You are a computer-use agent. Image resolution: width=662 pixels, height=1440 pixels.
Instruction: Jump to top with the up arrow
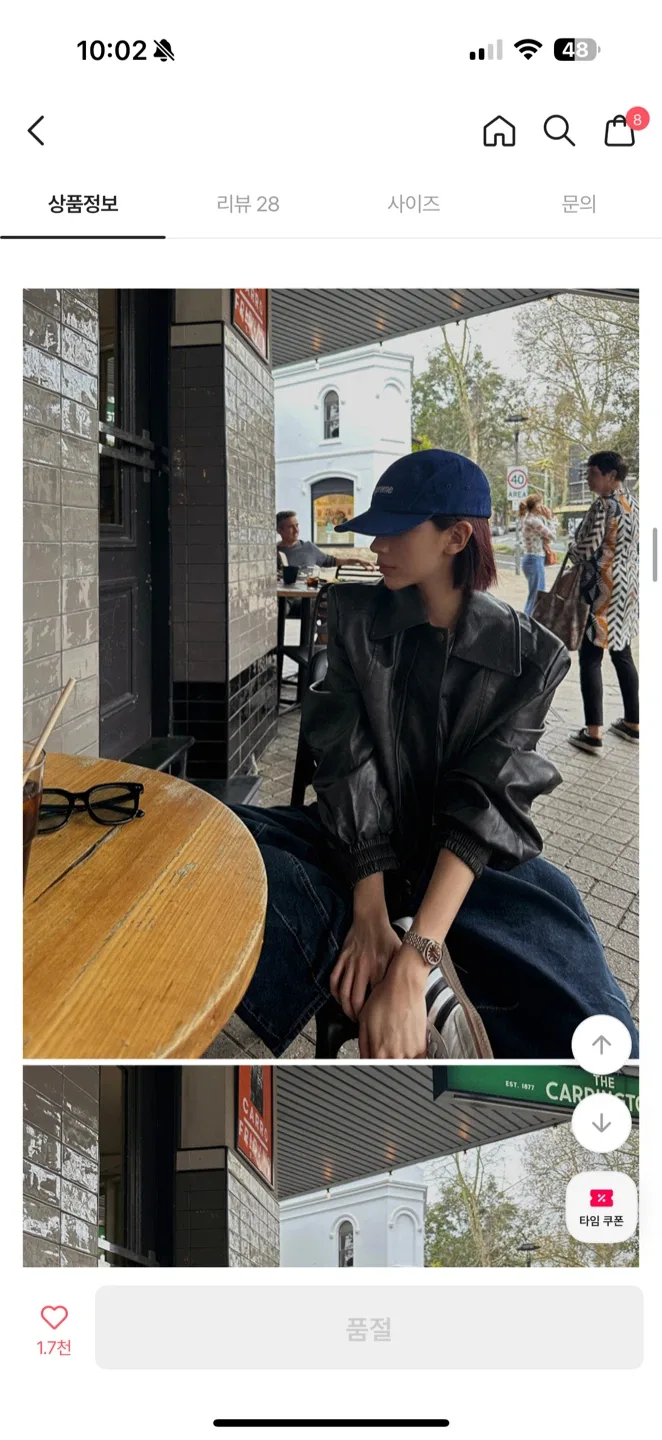tap(601, 1045)
